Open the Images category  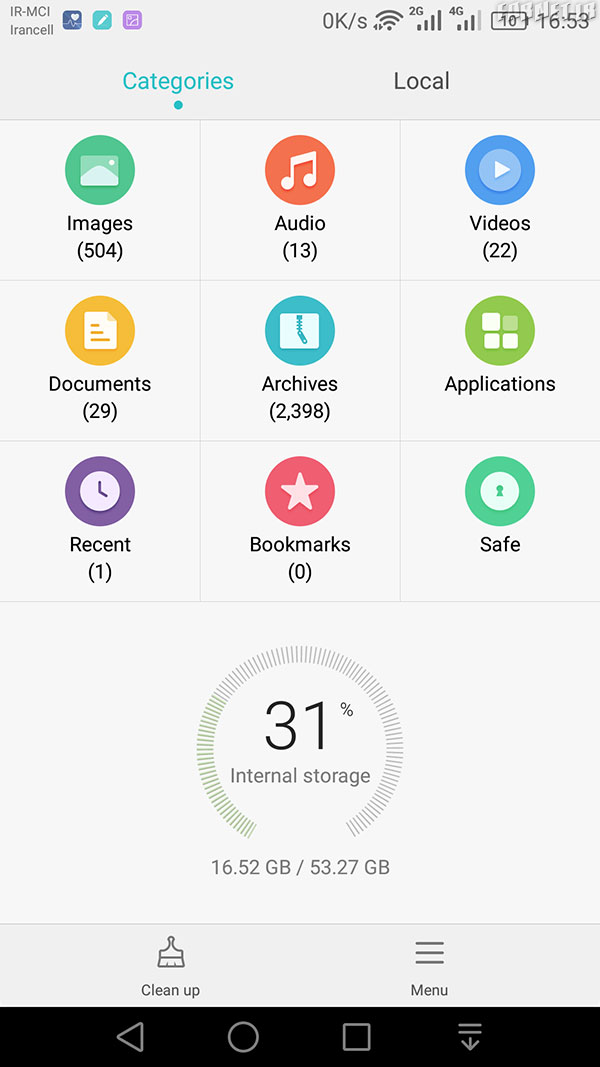coord(99,200)
